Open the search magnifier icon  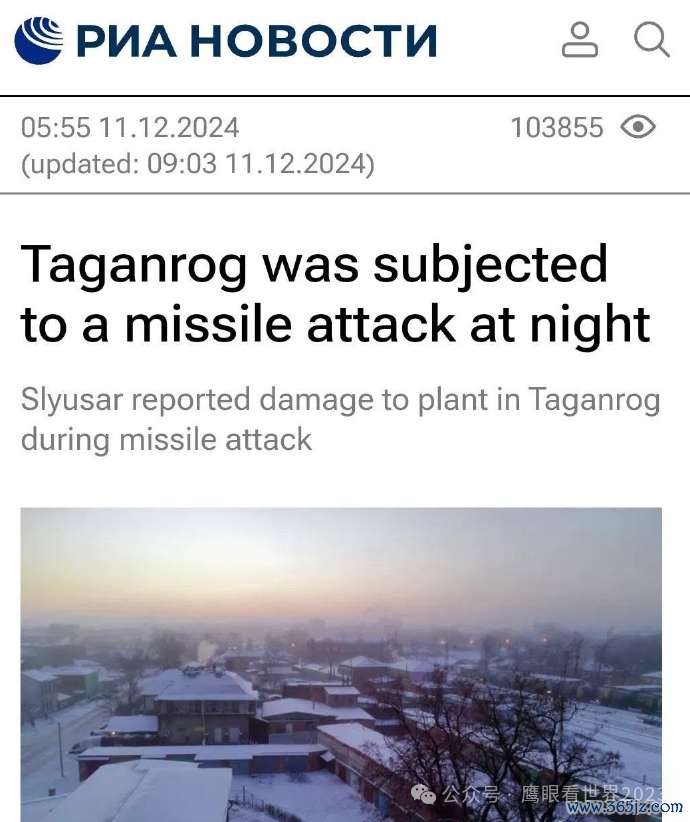click(x=651, y=40)
